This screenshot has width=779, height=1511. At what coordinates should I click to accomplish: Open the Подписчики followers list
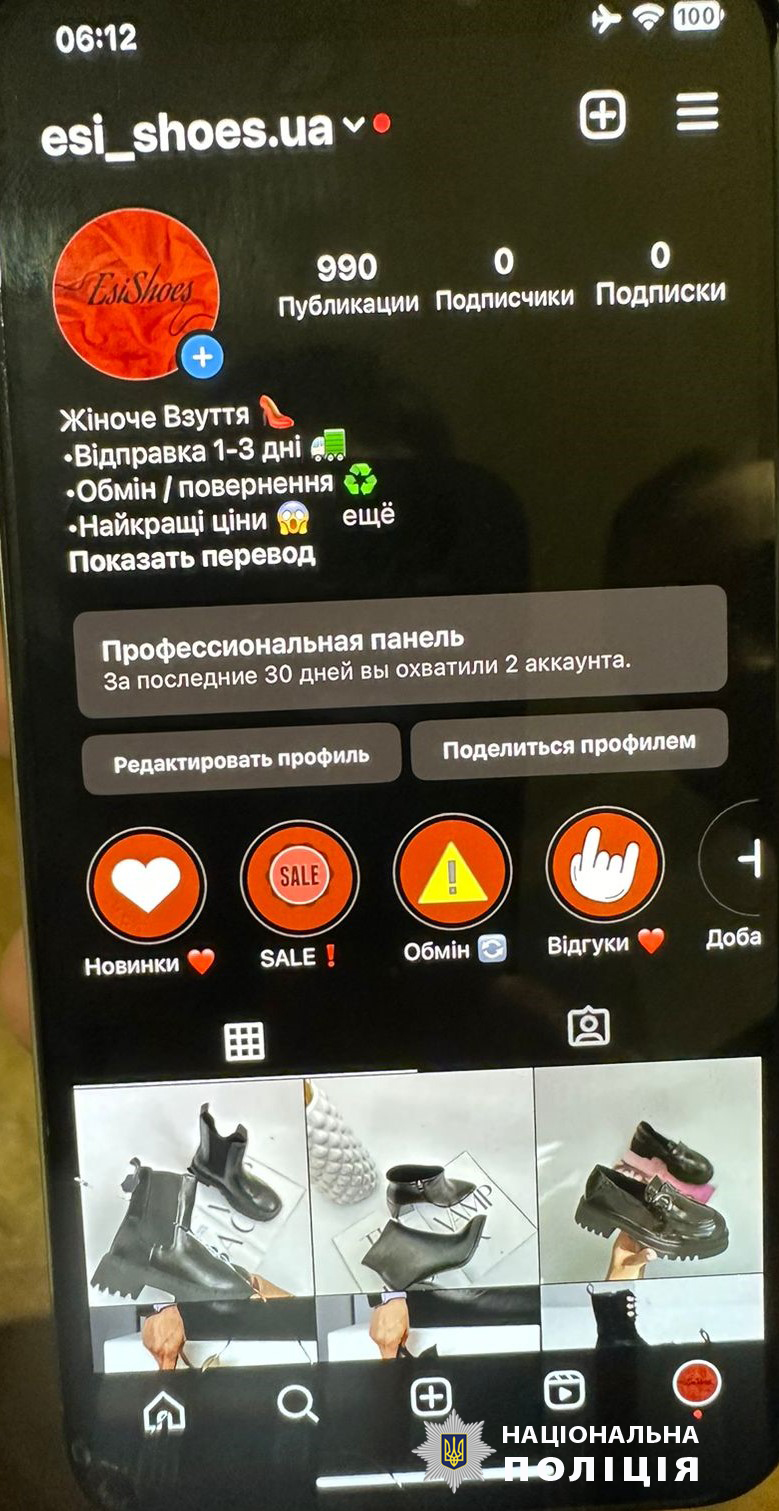tap(504, 279)
